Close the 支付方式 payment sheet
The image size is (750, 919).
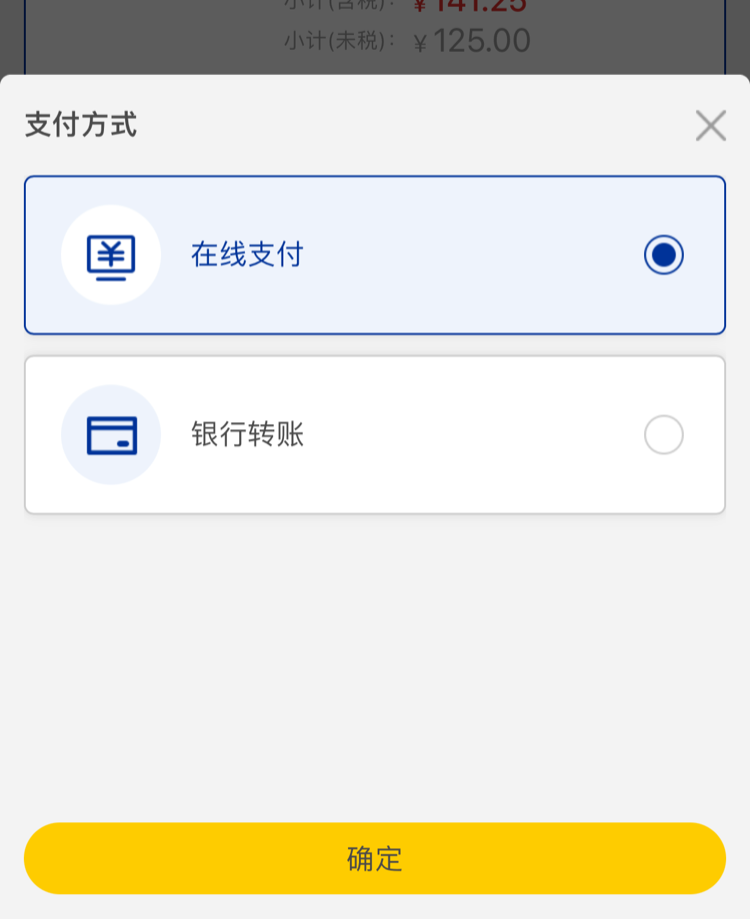pos(711,126)
